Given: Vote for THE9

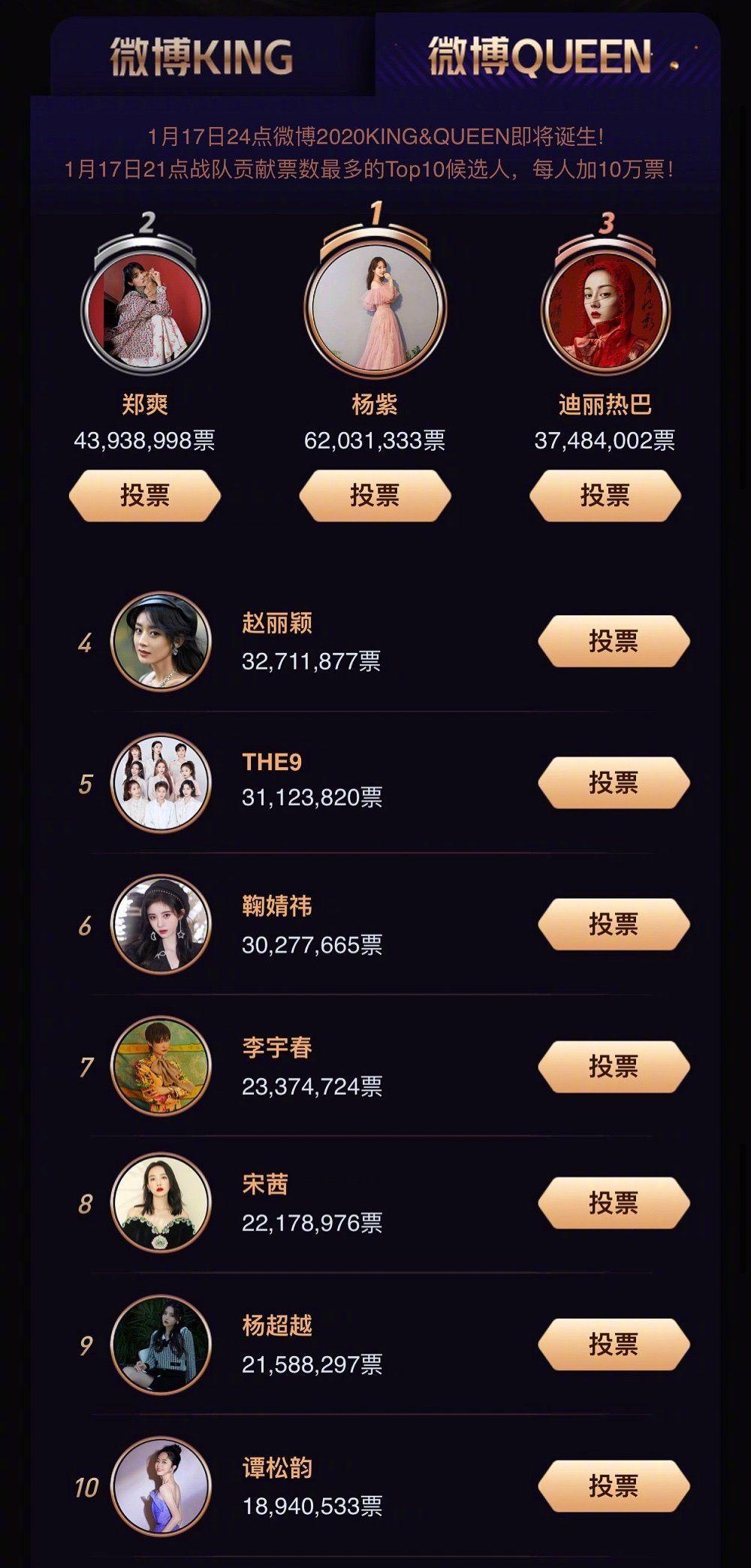Looking at the screenshot, I should 614,783.
